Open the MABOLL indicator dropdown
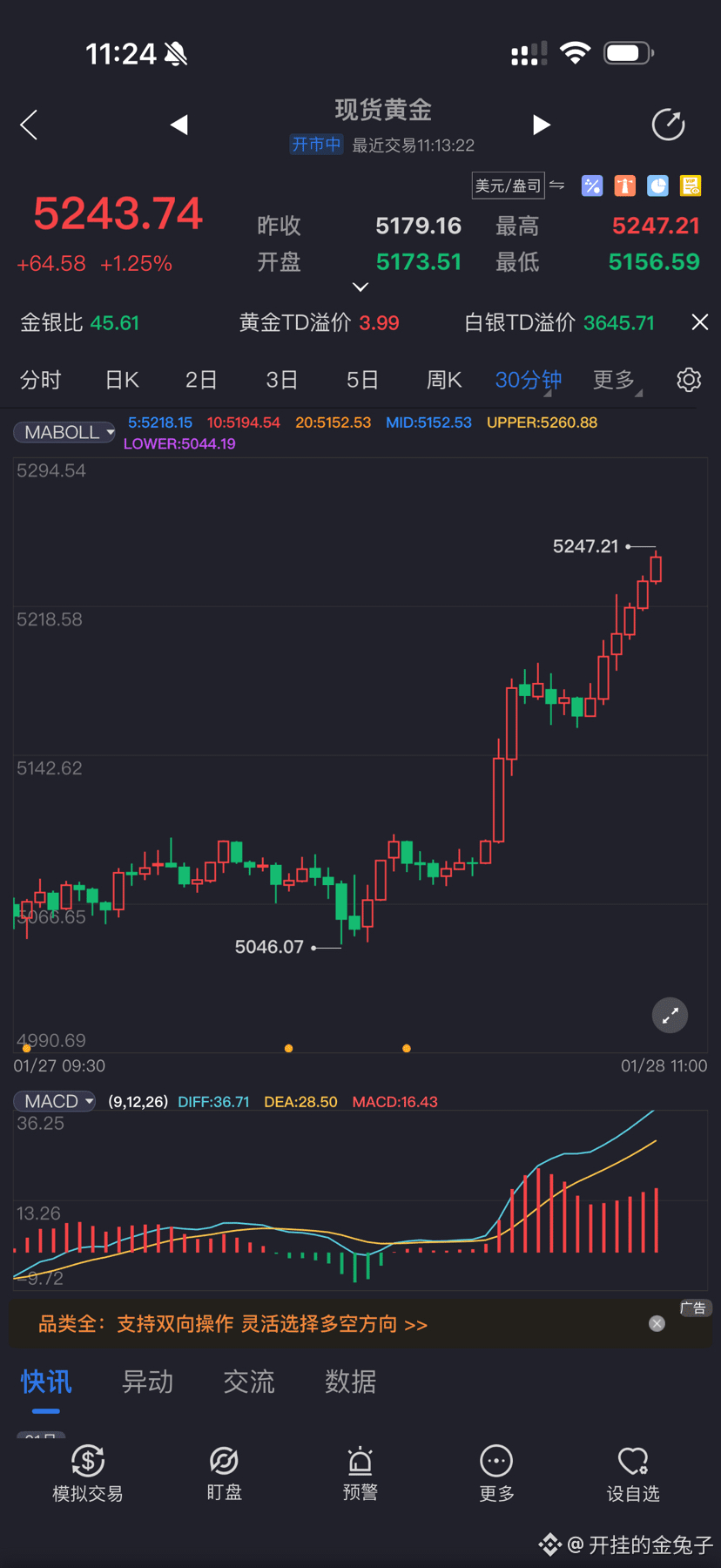 point(65,432)
